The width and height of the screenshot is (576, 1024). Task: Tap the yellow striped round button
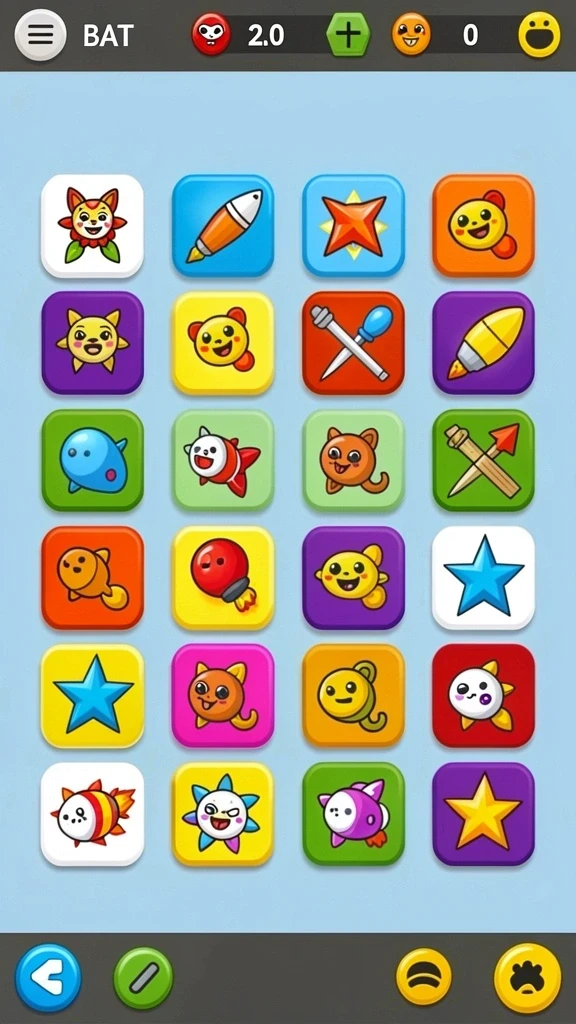pos(424,978)
